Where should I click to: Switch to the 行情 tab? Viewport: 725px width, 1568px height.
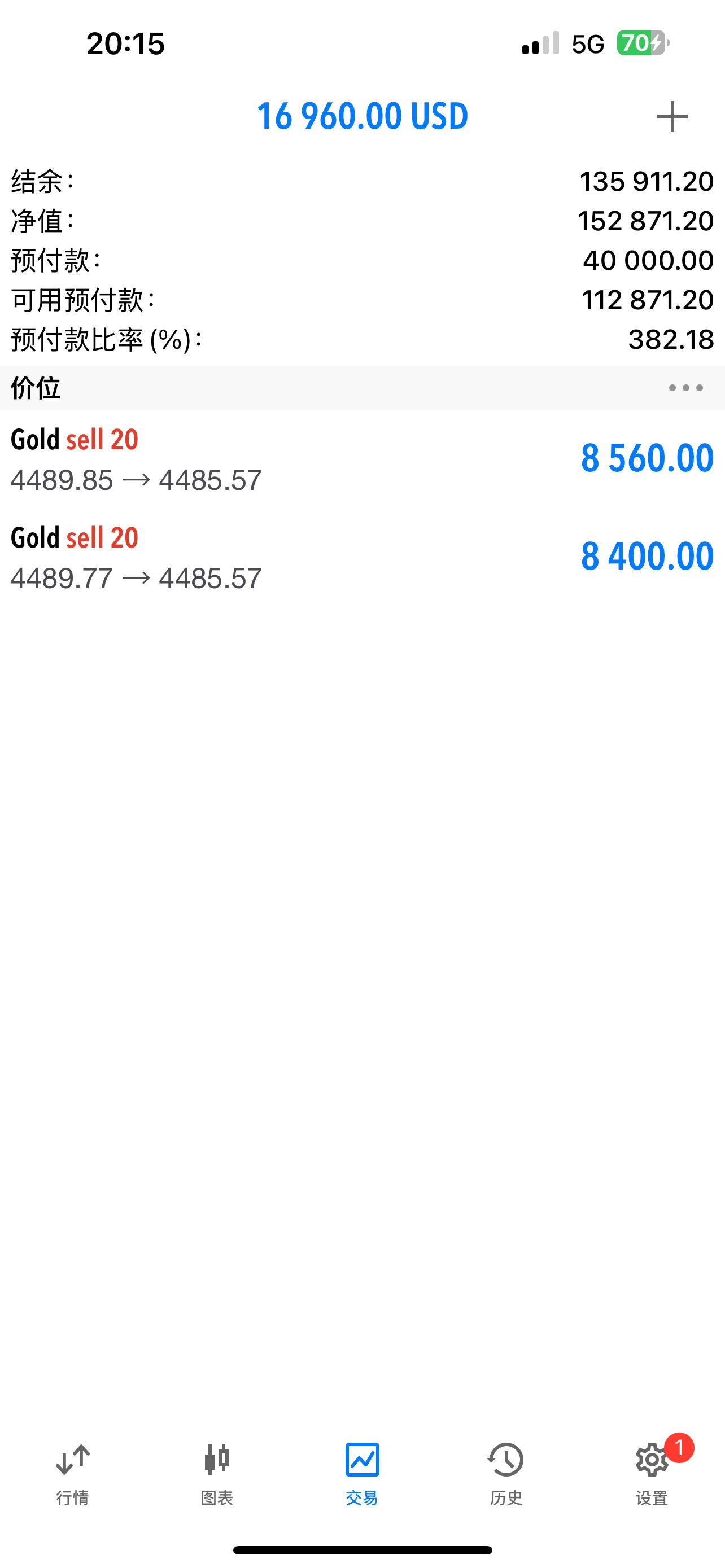click(x=72, y=1472)
